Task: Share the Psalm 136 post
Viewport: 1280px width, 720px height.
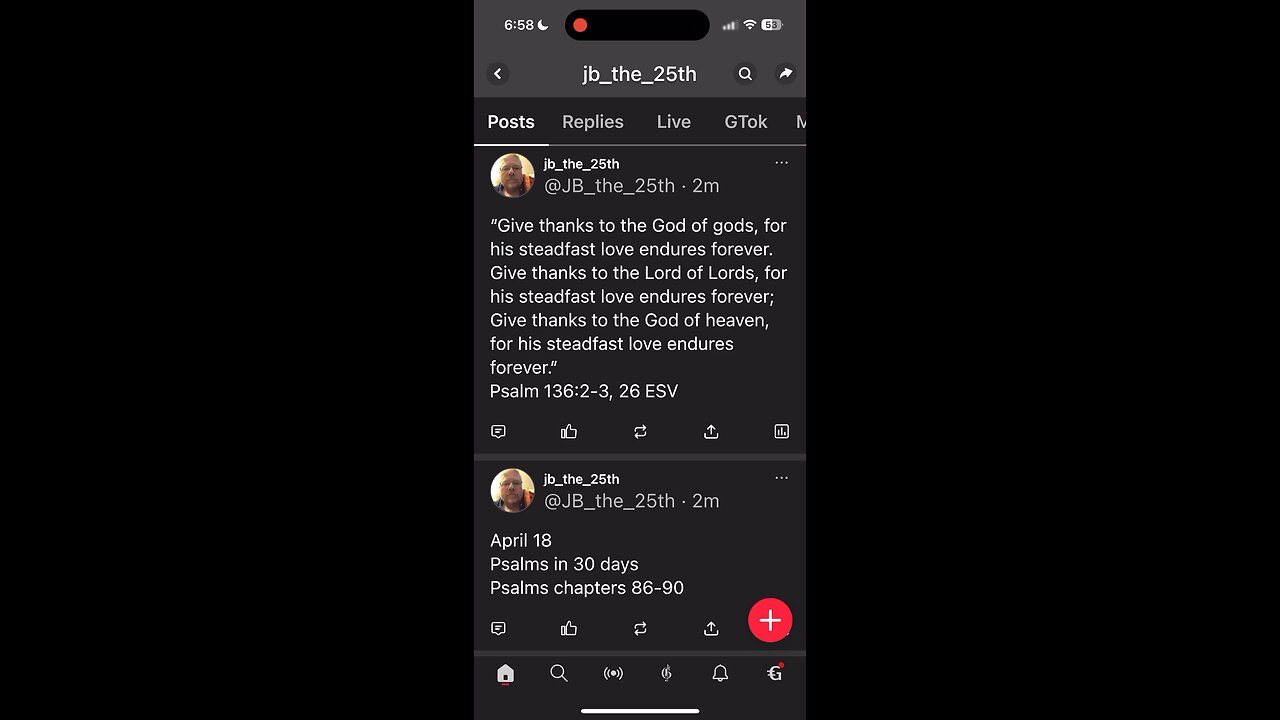Action: (x=711, y=432)
